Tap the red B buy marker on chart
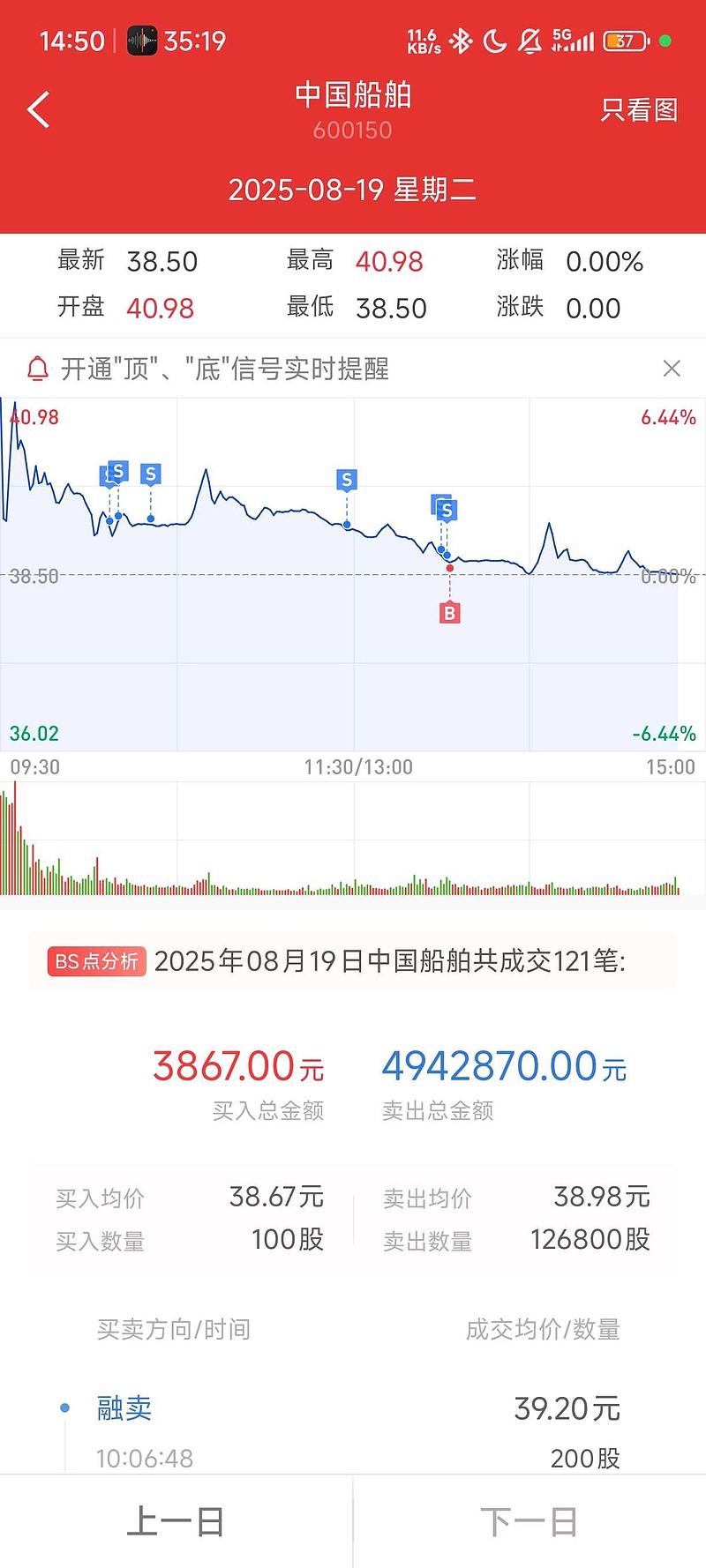The image size is (706, 1568). coord(450,613)
